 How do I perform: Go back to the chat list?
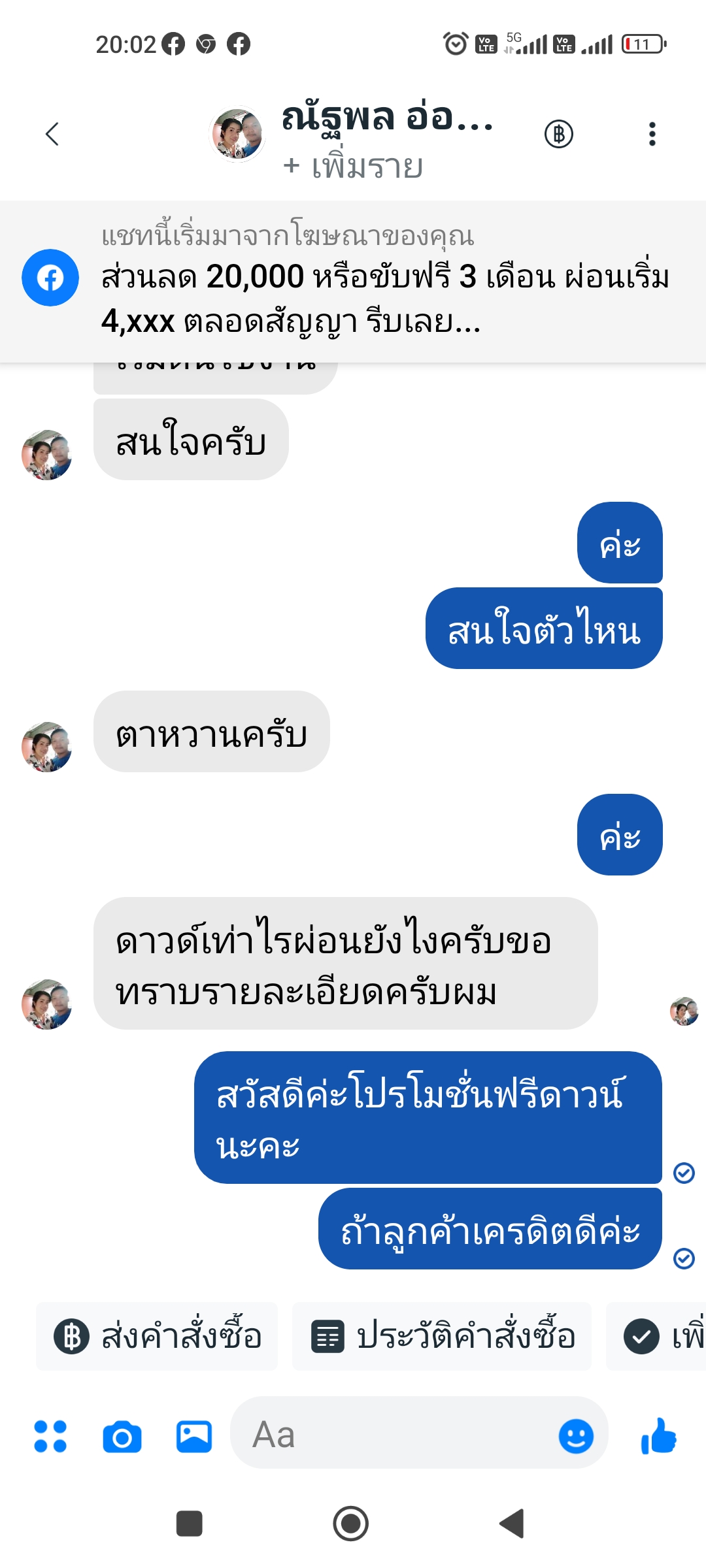click(x=52, y=134)
